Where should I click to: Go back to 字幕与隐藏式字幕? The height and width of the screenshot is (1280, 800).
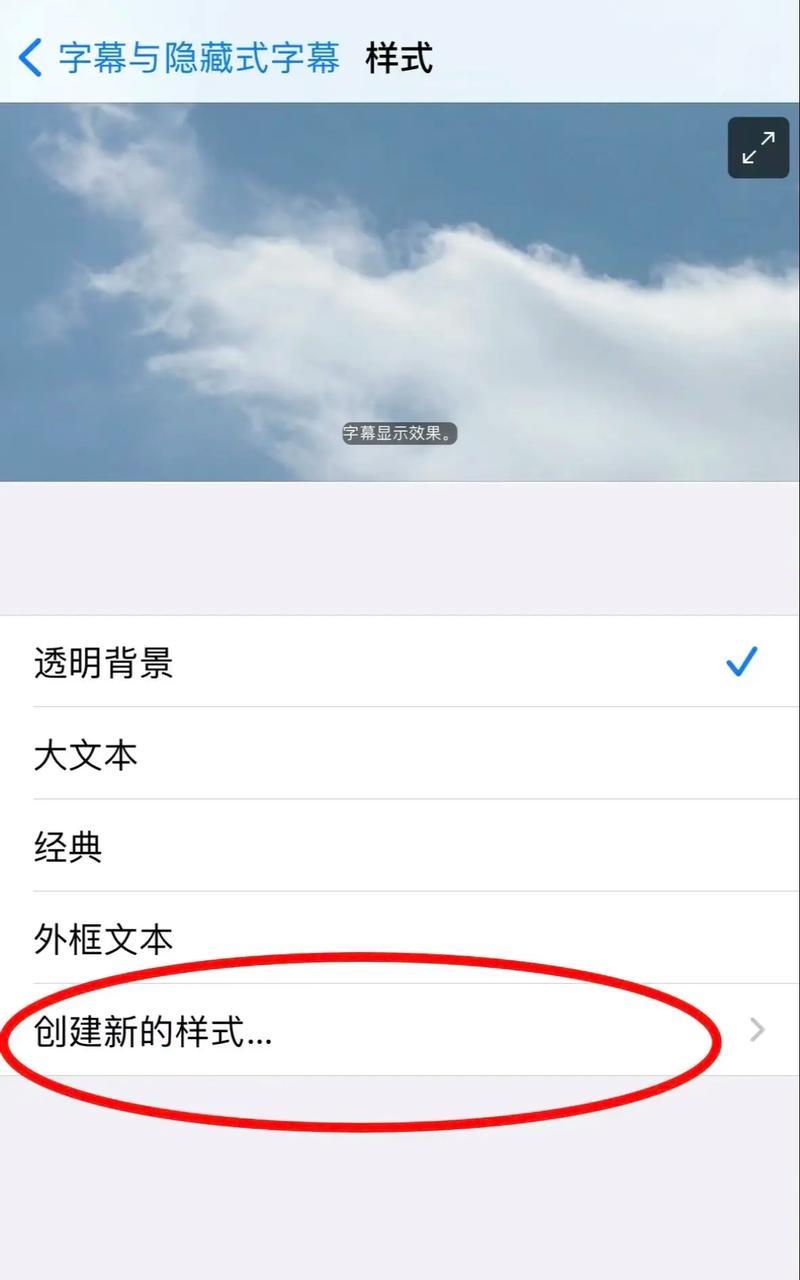tap(180, 58)
